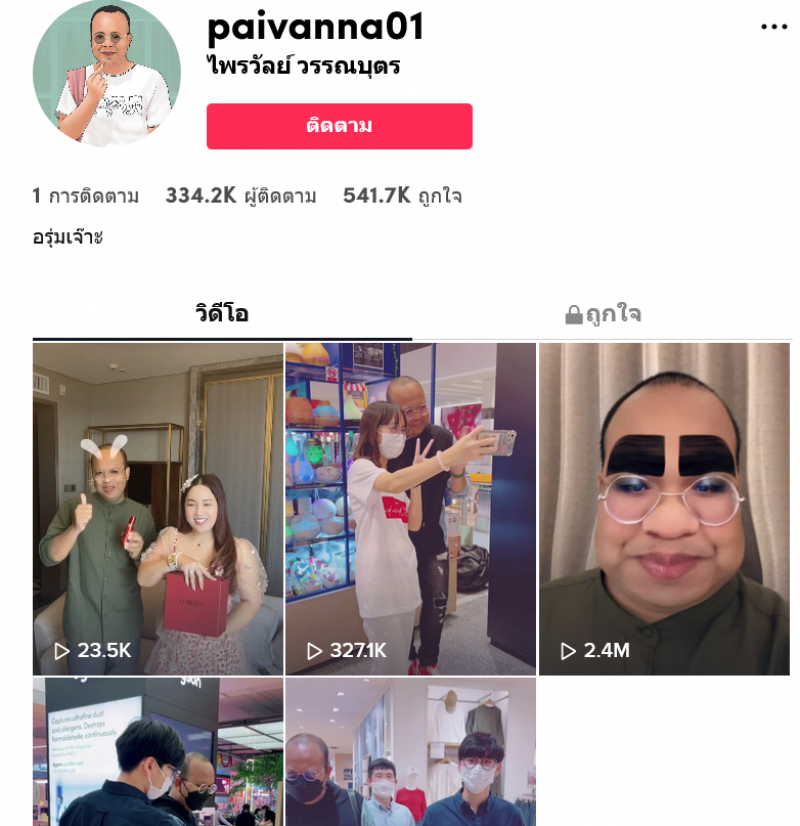Play the video with 23.5K views
The image size is (800, 826).
tap(158, 509)
